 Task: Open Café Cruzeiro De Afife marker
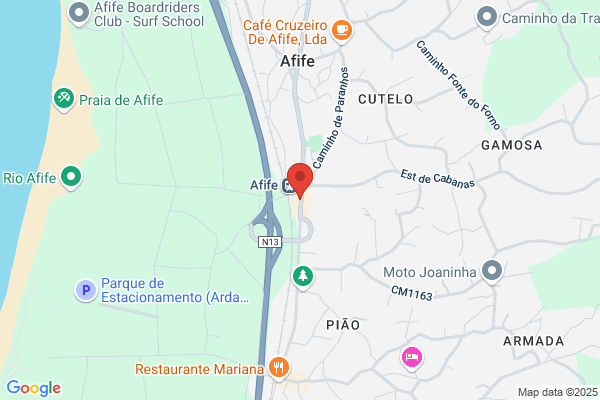[x=342, y=31]
